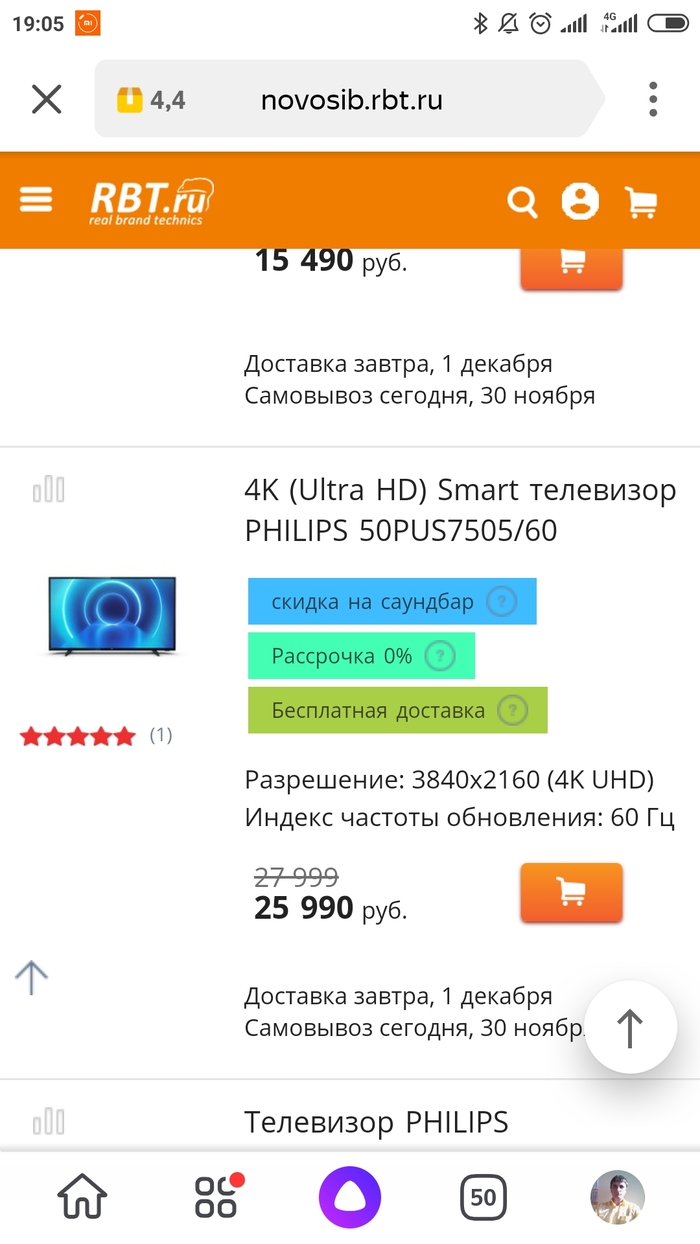Open the tab switcher showing 50
The width and height of the screenshot is (700, 1244).
[x=483, y=1196]
